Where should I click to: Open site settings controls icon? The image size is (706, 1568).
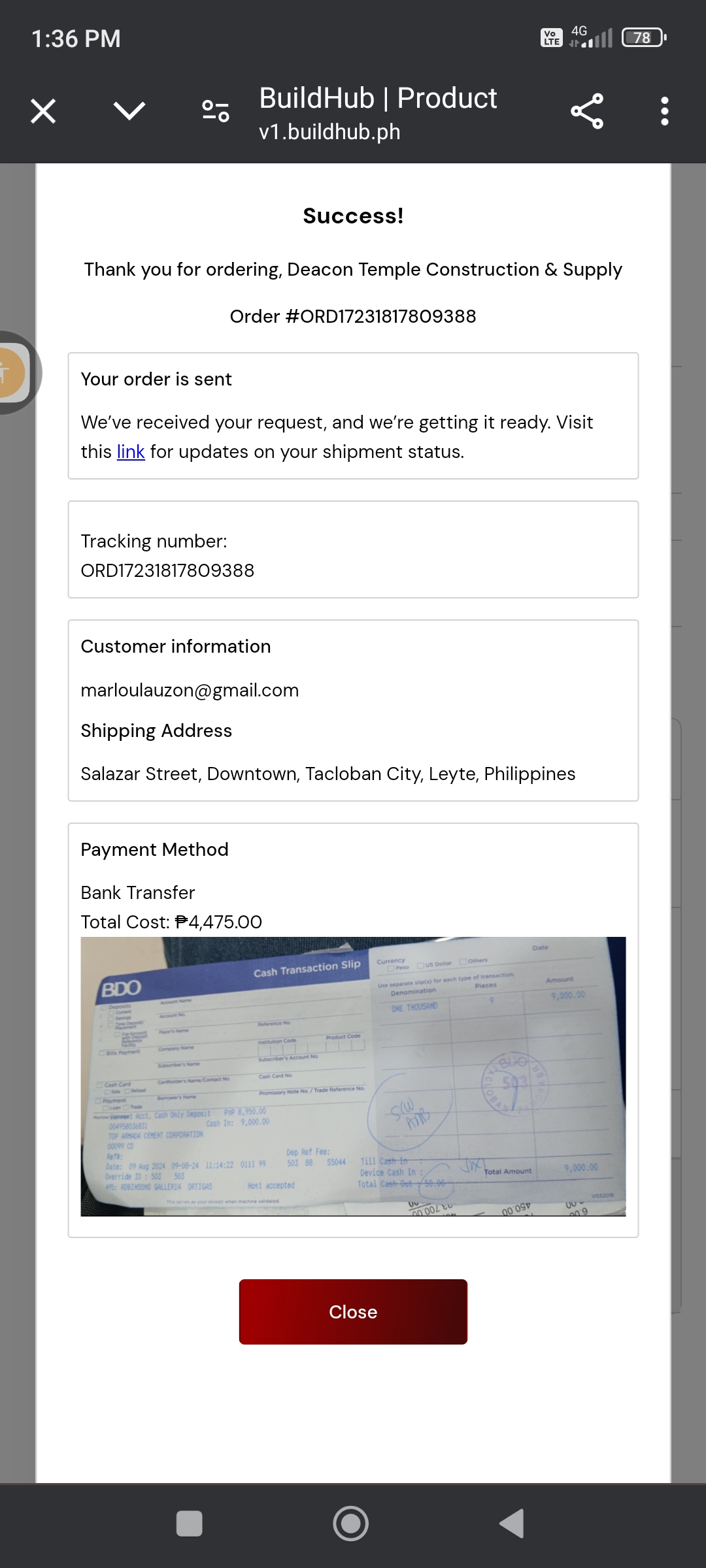point(215,111)
